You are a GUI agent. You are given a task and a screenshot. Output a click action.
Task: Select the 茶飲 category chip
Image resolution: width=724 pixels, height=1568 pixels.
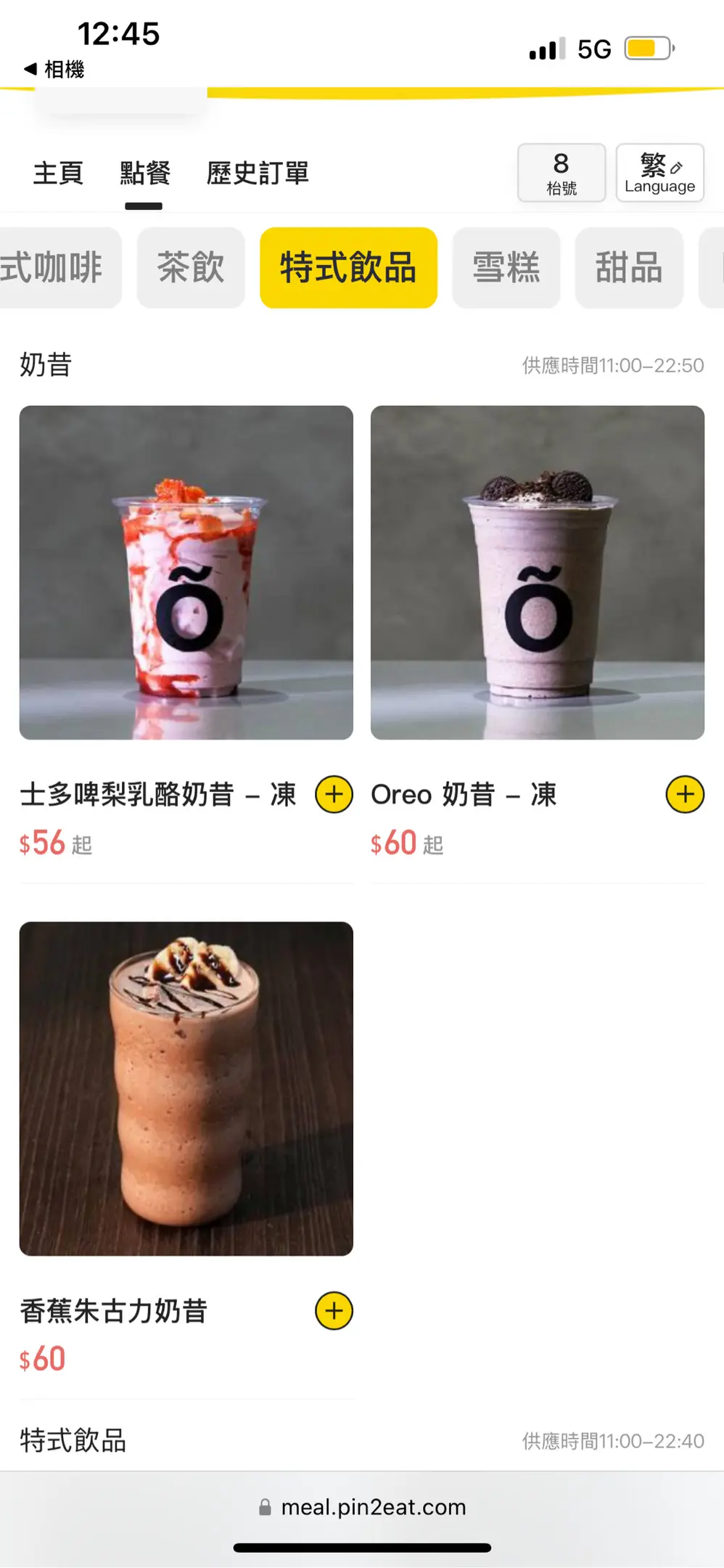click(191, 268)
